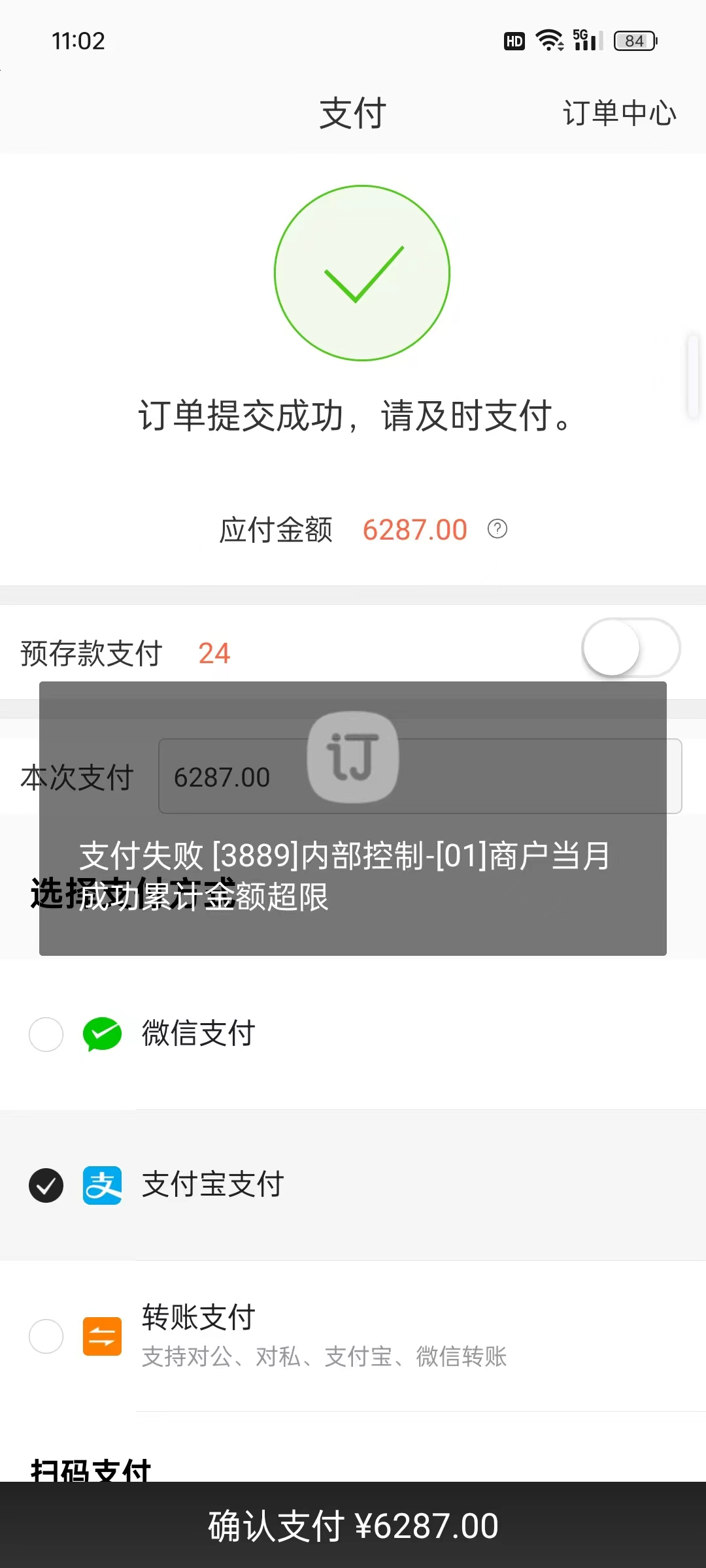Image resolution: width=706 pixels, height=1568 pixels.
Task: Edit the 本次支付 amount field
Action: click(x=420, y=776)
